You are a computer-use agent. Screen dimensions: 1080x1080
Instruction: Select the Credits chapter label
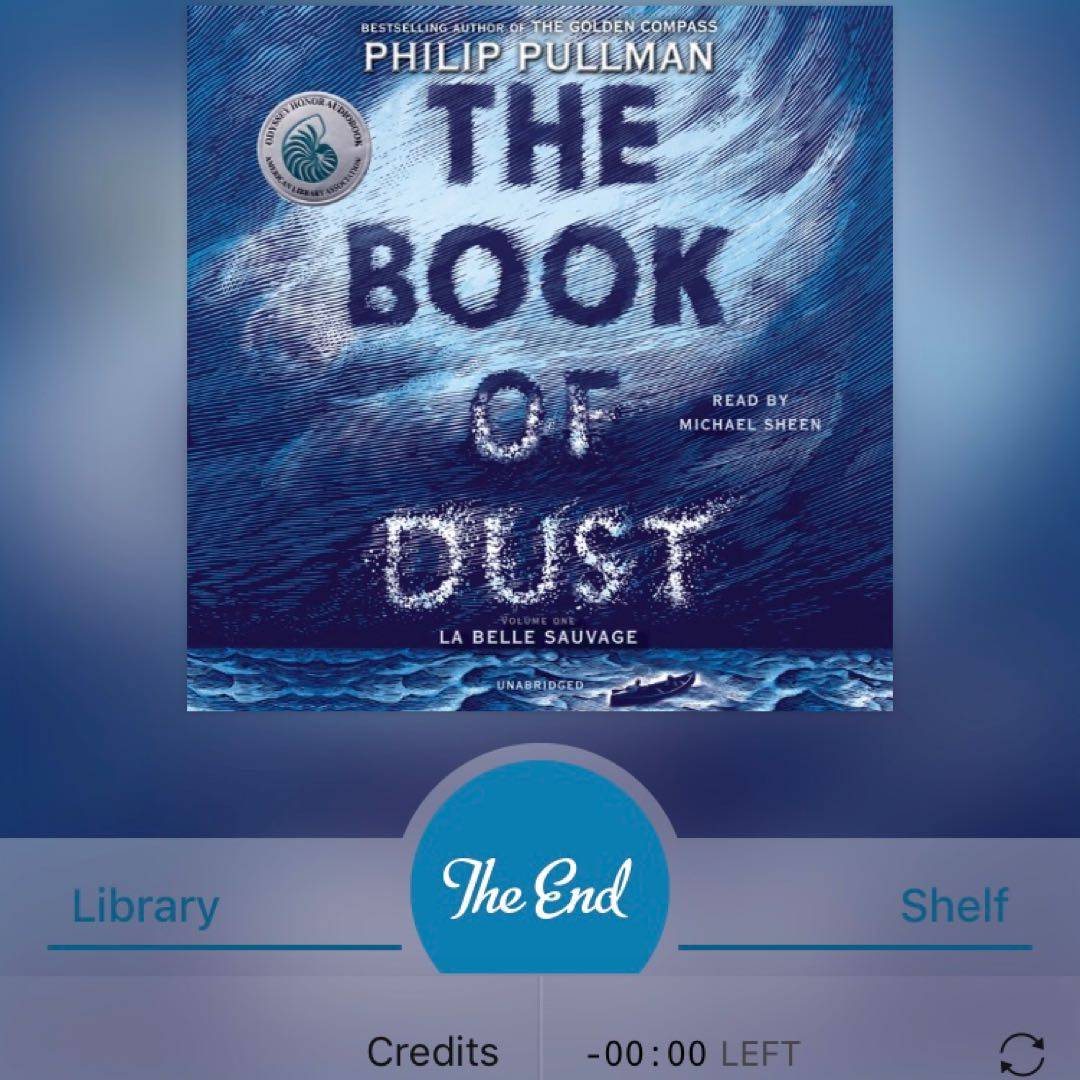coord(432,1051)
